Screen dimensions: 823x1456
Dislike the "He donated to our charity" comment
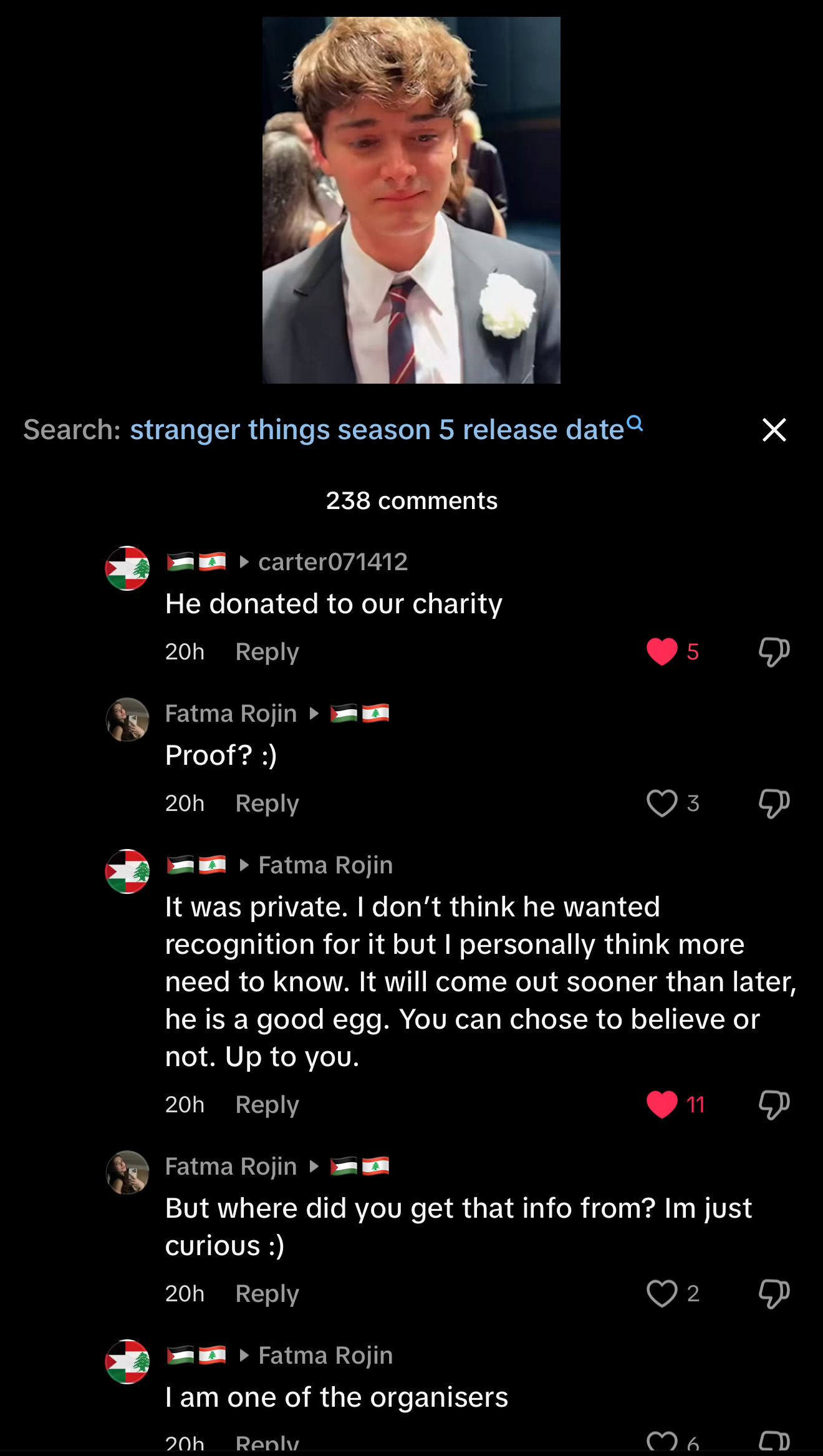pos(774,652)
